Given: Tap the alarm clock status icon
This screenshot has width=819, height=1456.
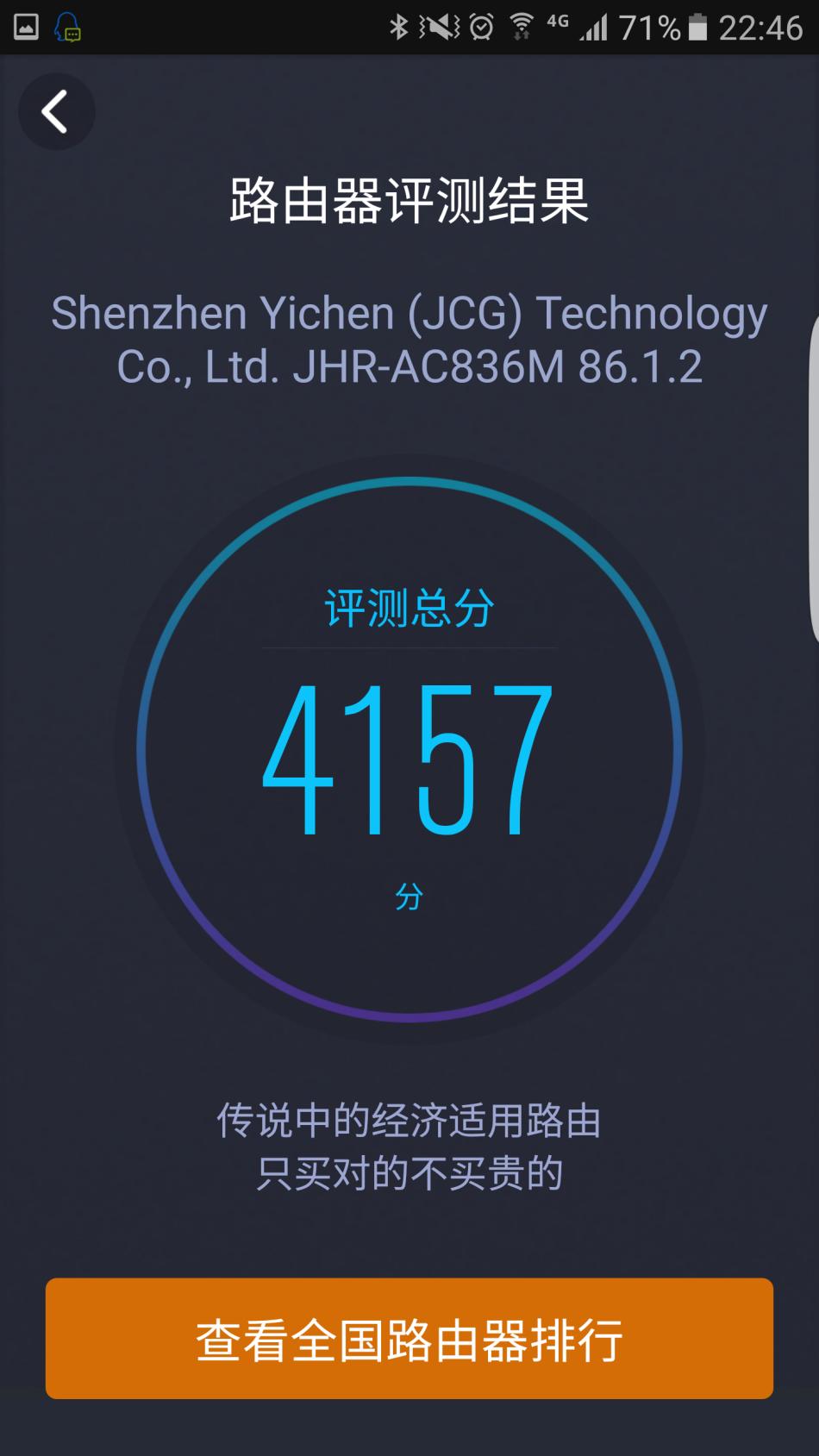Looking at the screenshot, I should (x=483, y=26).
